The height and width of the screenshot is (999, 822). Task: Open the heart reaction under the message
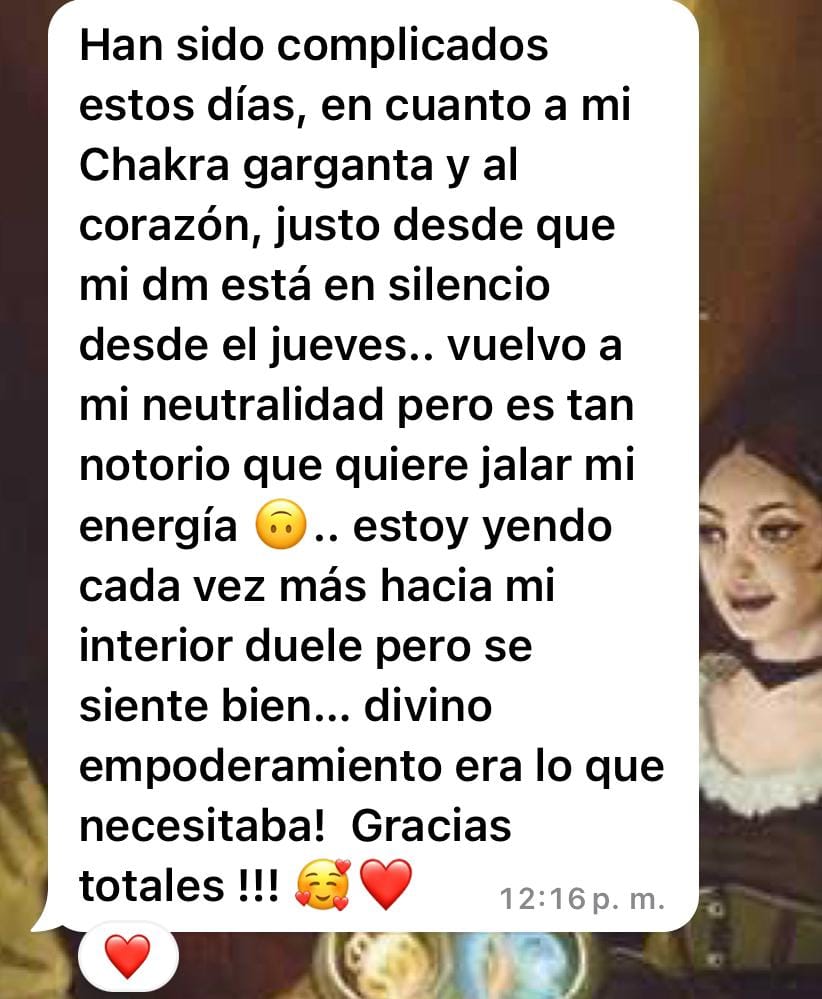pos(127,956)
